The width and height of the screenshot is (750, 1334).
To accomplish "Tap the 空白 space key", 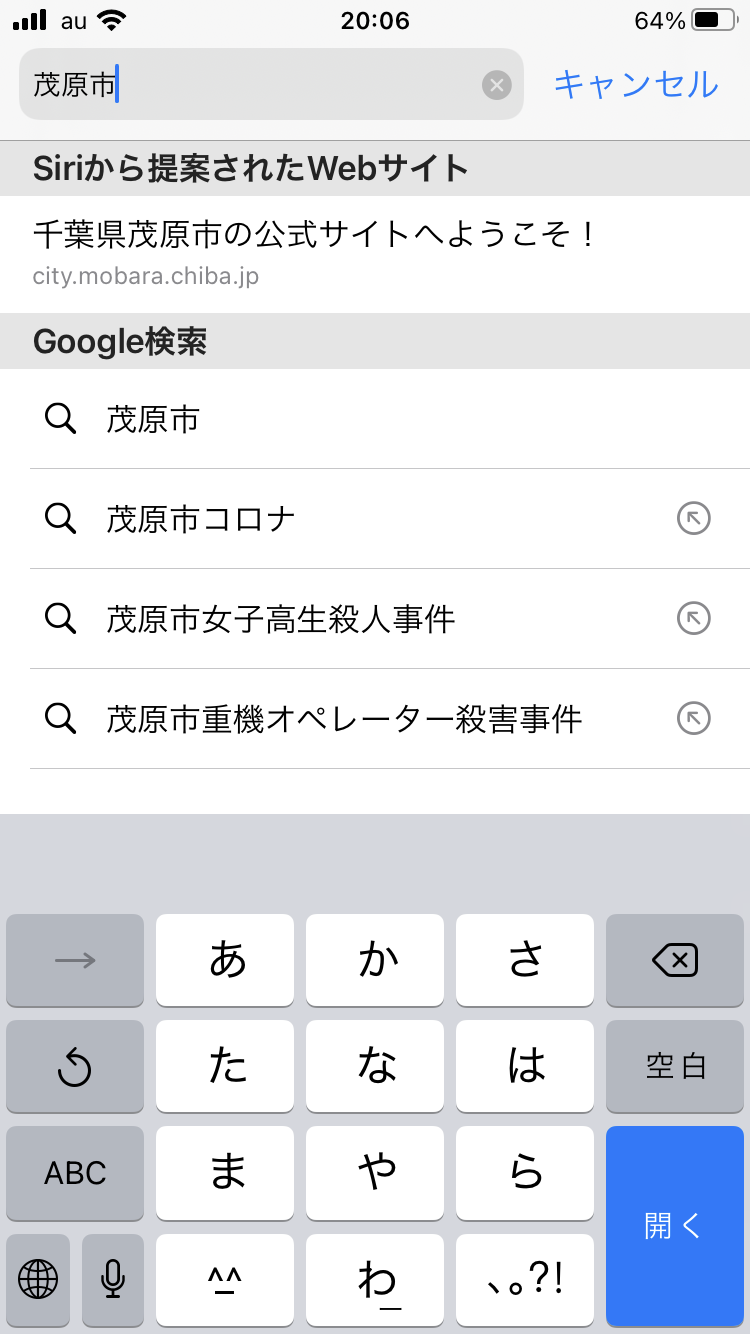I will click(675, 1067).
